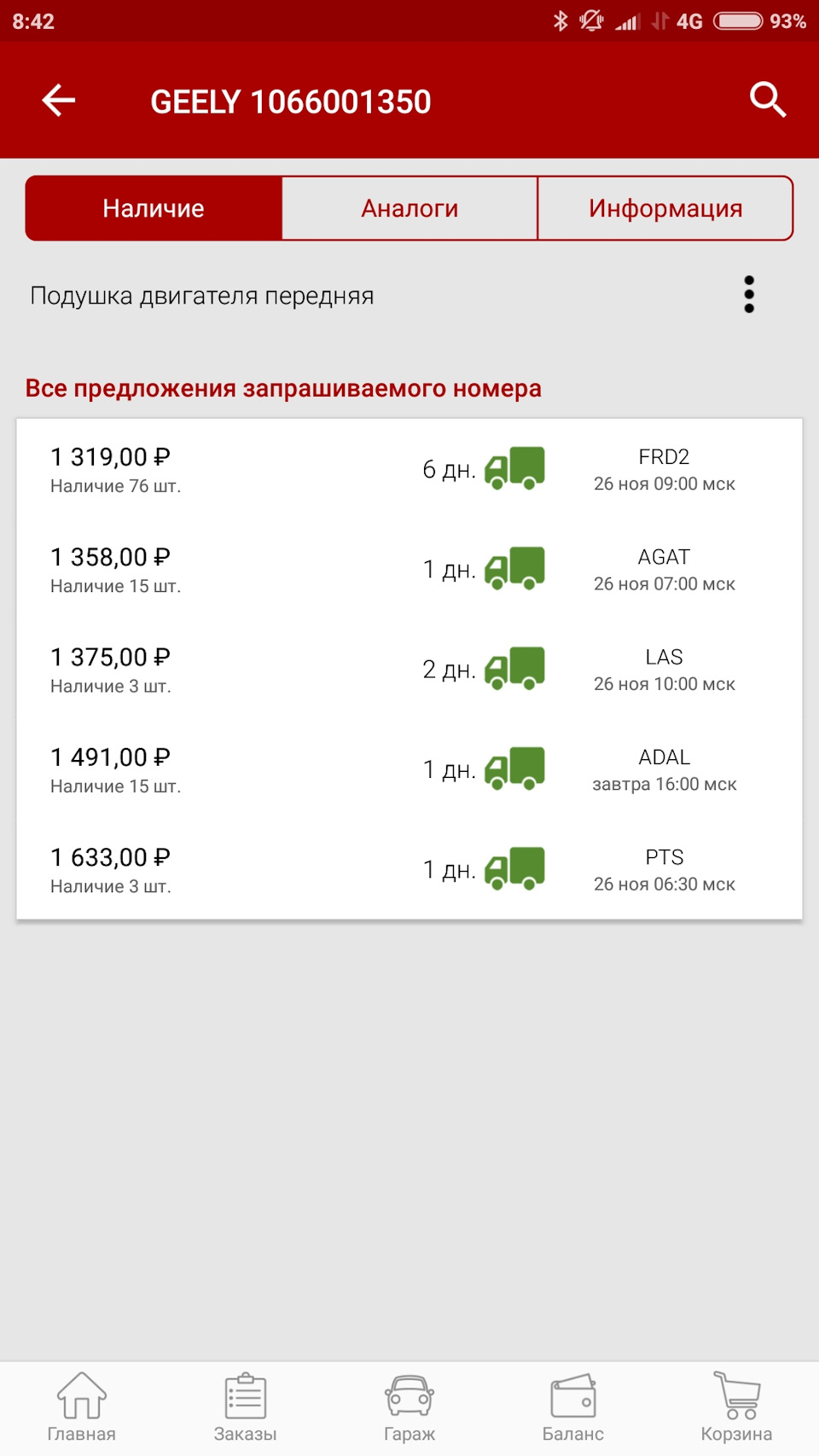Tap the part name Подушка двигателя передняя
Image resolution: width=819 pixels, height=1456 pixels.
[201, 294]
